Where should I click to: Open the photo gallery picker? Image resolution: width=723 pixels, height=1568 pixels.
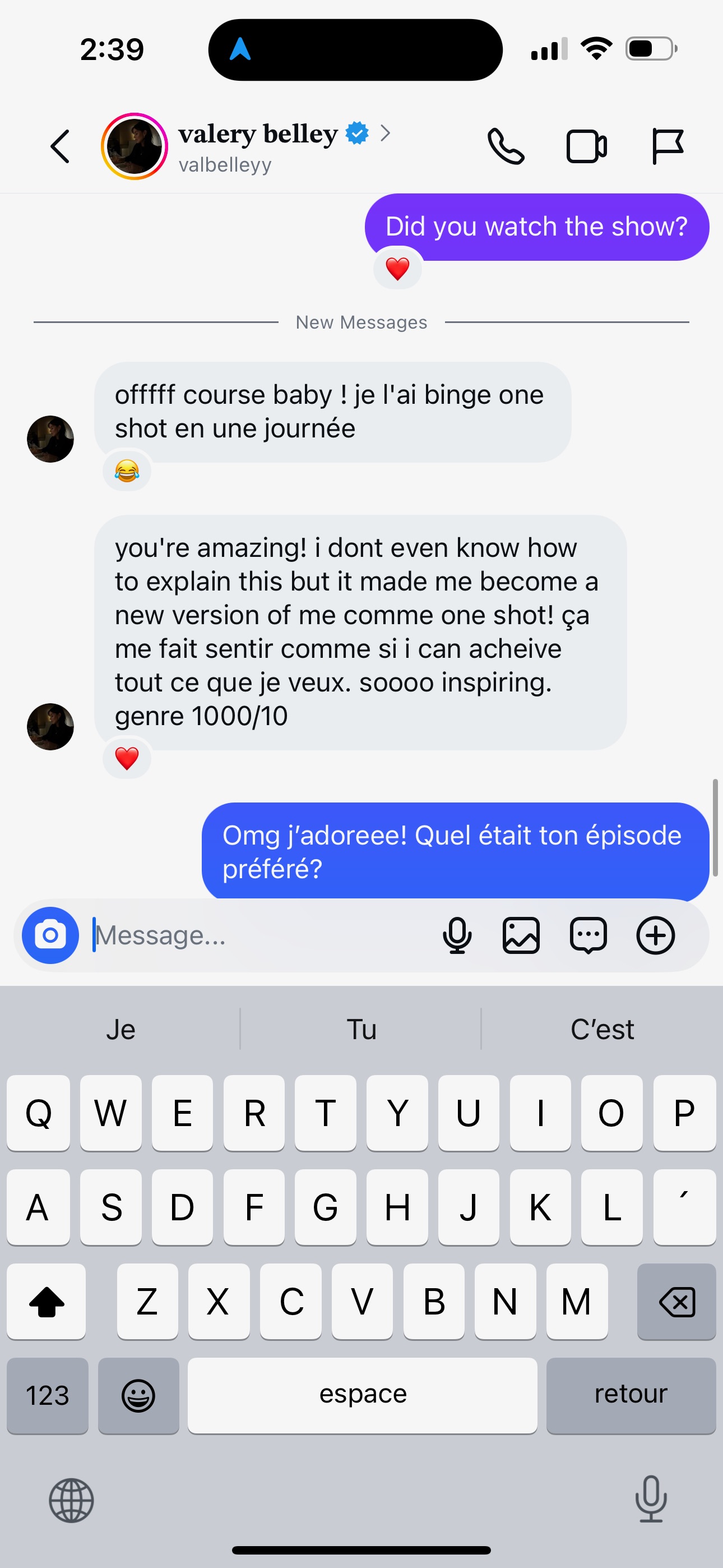pos(522,935)
